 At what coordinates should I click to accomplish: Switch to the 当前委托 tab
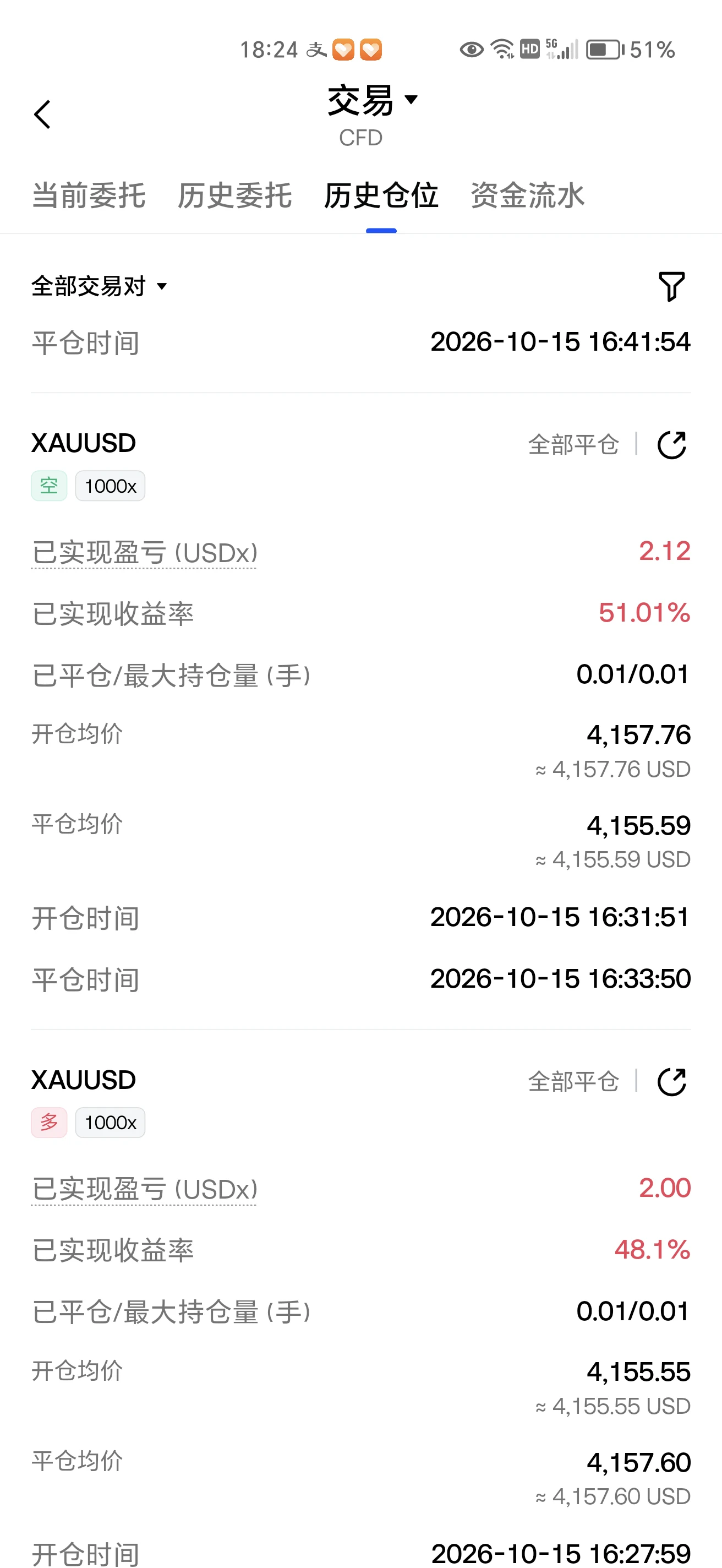[x=88, y=195]
